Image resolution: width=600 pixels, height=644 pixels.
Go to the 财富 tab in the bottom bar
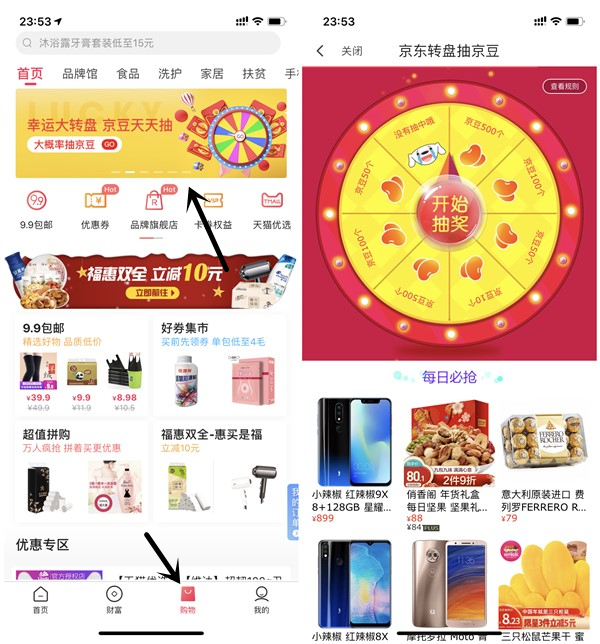pyautogui.click(x=114, y=598)
